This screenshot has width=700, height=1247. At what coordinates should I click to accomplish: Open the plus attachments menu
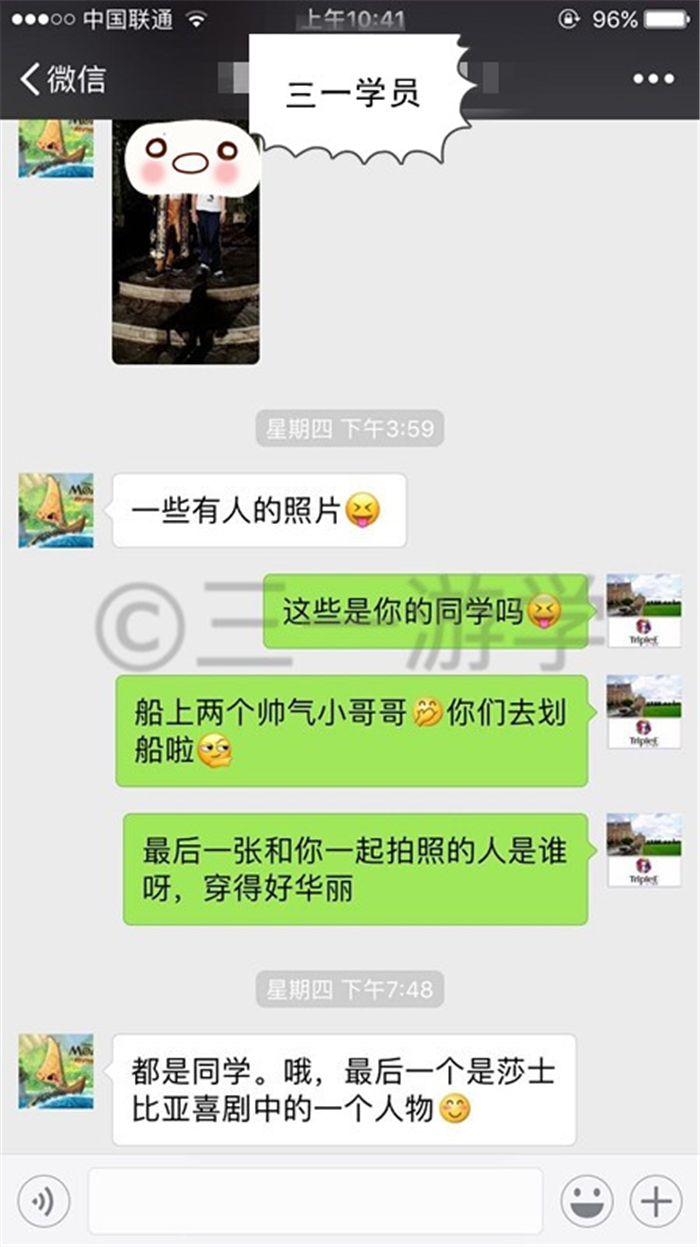point(656,1200)
